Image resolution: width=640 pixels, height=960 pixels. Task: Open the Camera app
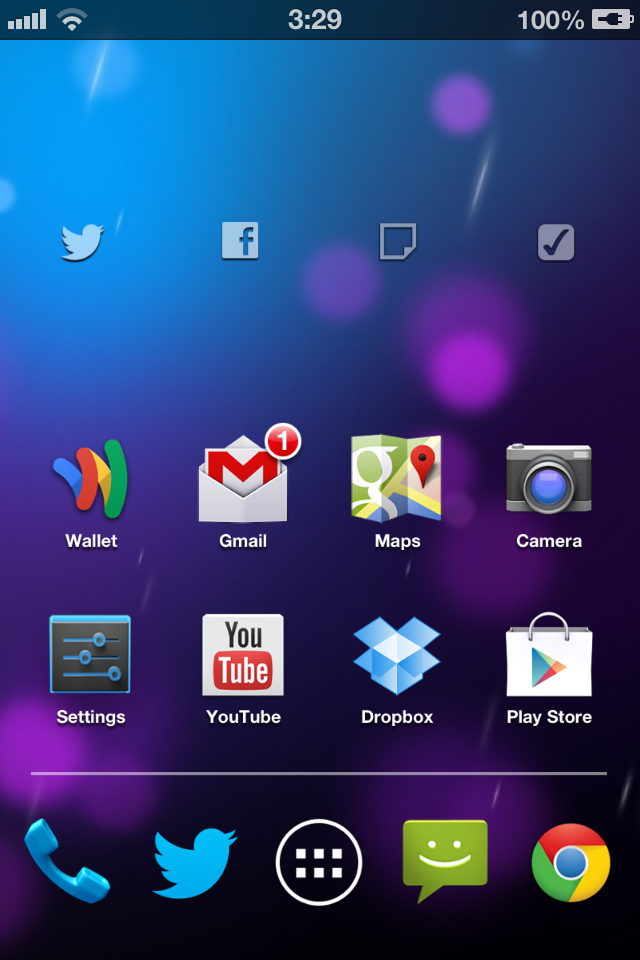tap(548, 478)
